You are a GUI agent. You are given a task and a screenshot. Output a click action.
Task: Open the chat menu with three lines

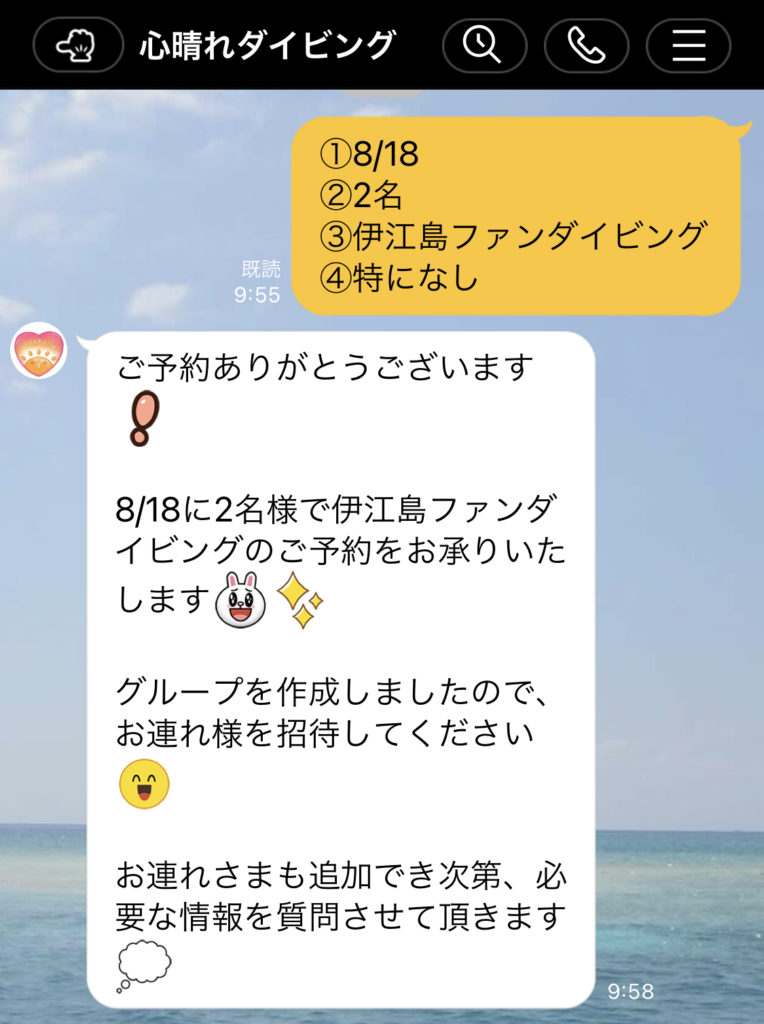tap(688, 45)
